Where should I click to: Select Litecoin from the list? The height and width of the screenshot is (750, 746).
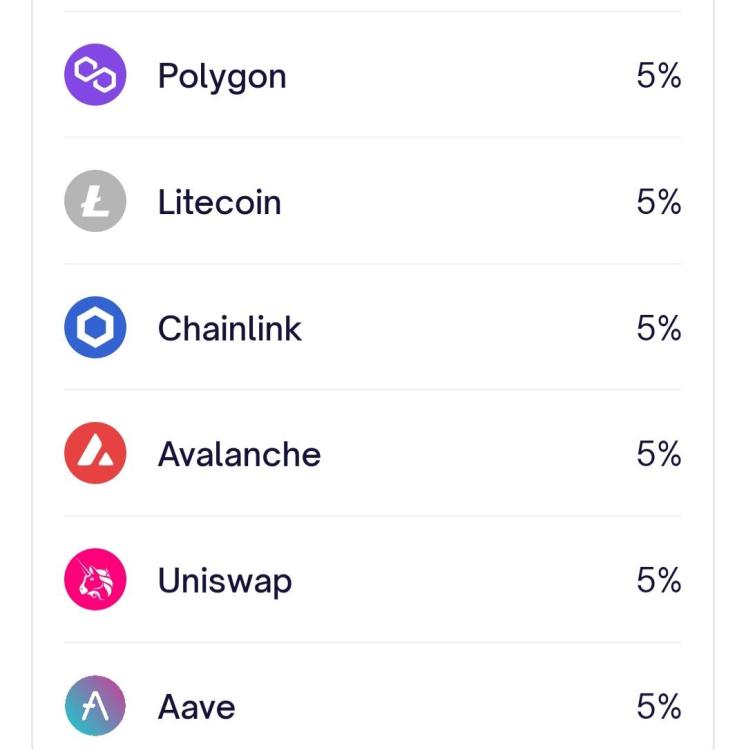[x=219, y=202]
